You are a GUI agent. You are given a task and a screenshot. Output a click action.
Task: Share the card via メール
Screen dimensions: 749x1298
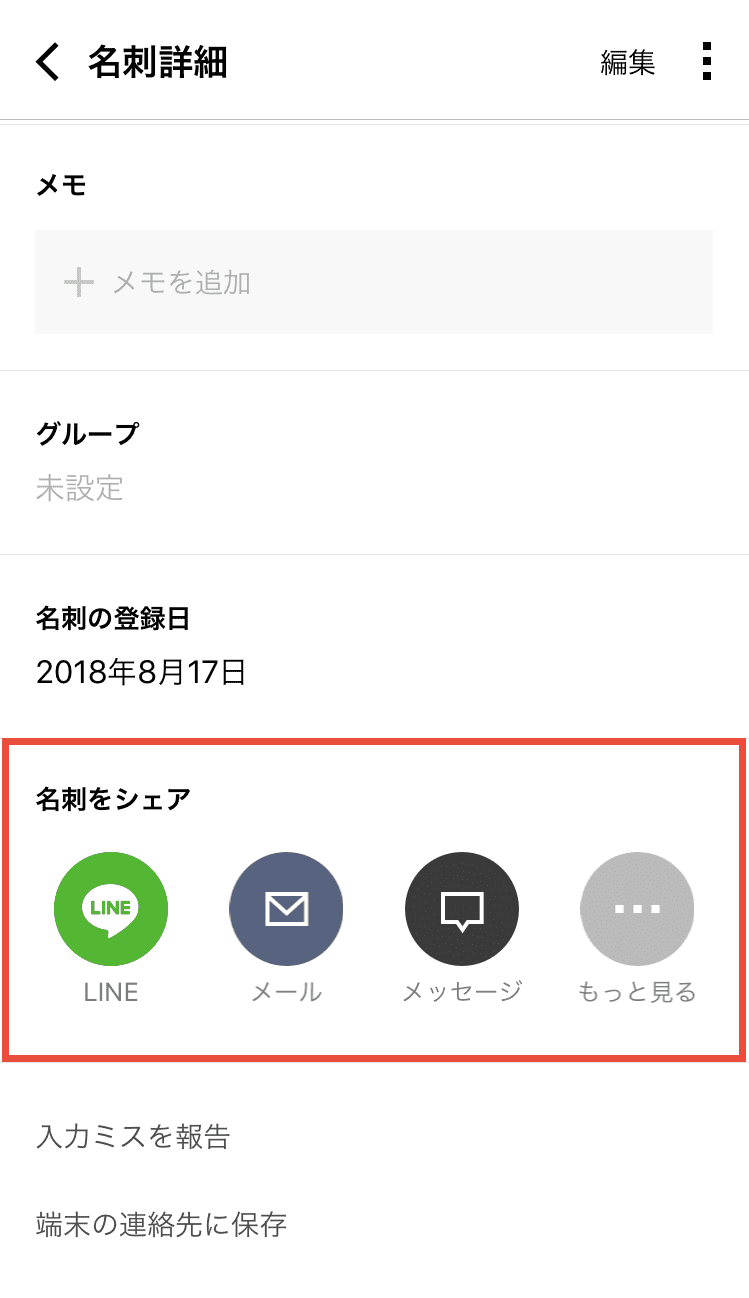tap(286, 909)
